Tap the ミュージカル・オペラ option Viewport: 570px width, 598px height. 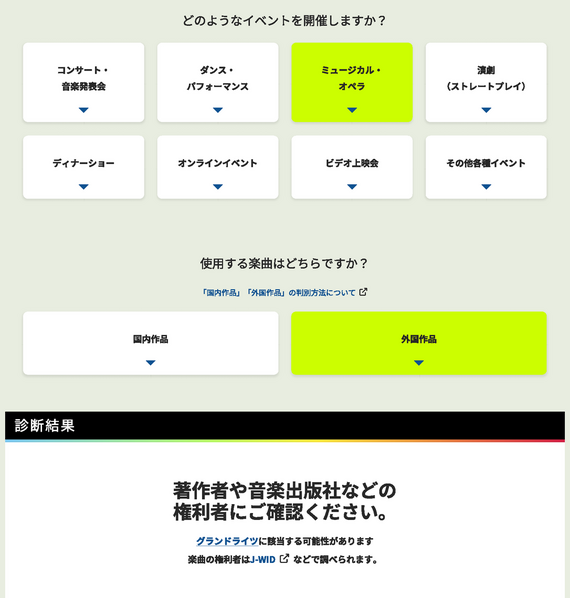click(352, 82)
